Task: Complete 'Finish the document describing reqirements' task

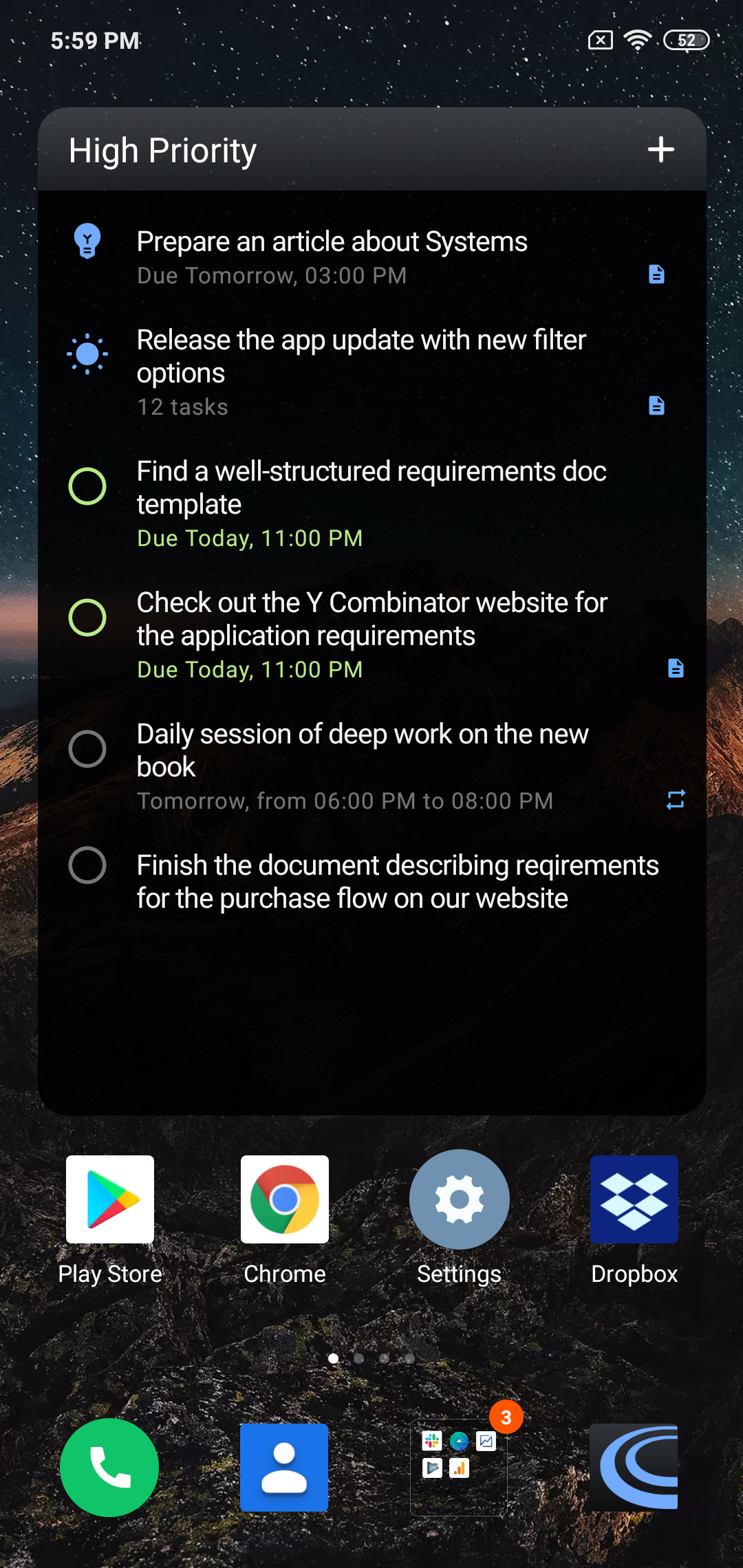Action: (87, 865)
